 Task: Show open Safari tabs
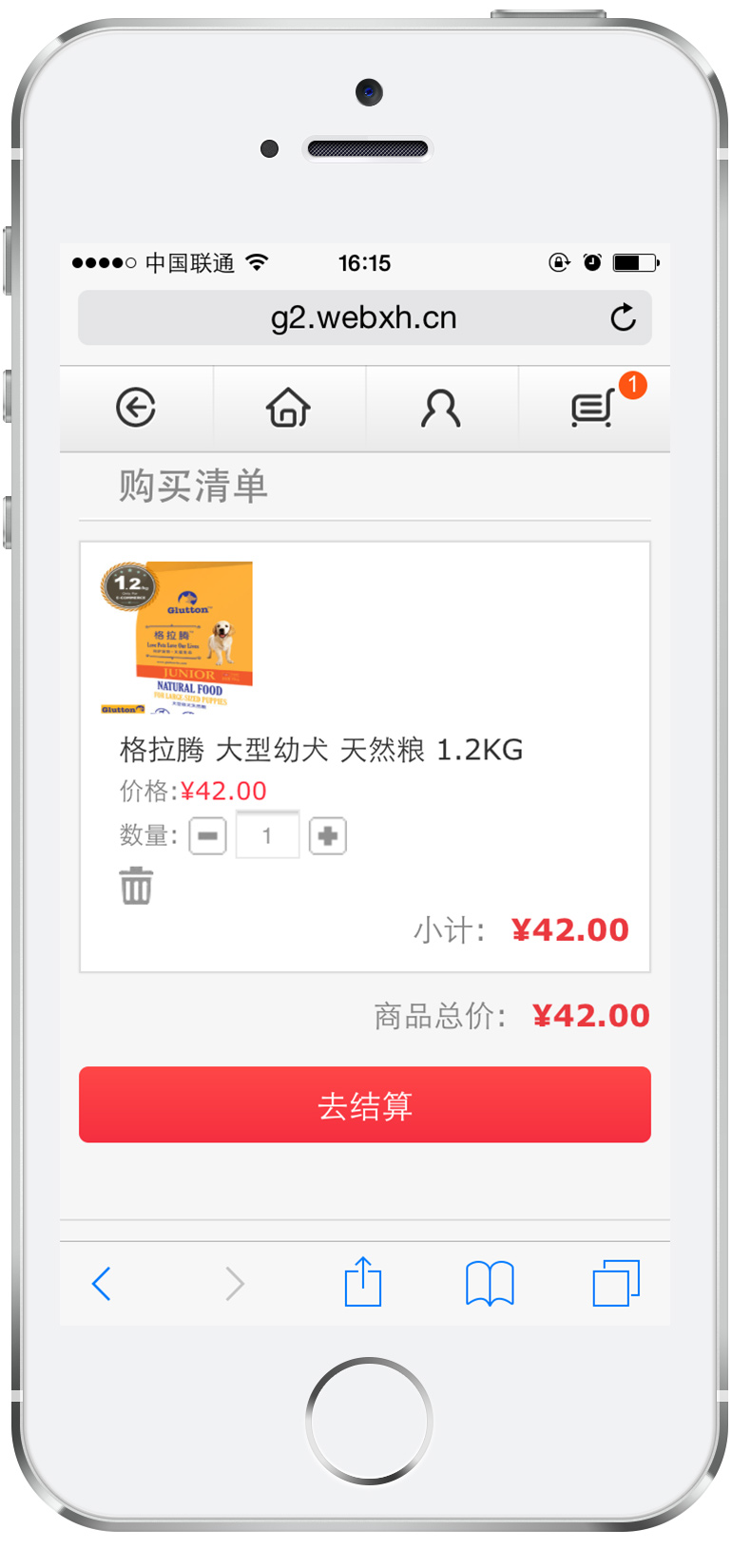pos(616,1284)
